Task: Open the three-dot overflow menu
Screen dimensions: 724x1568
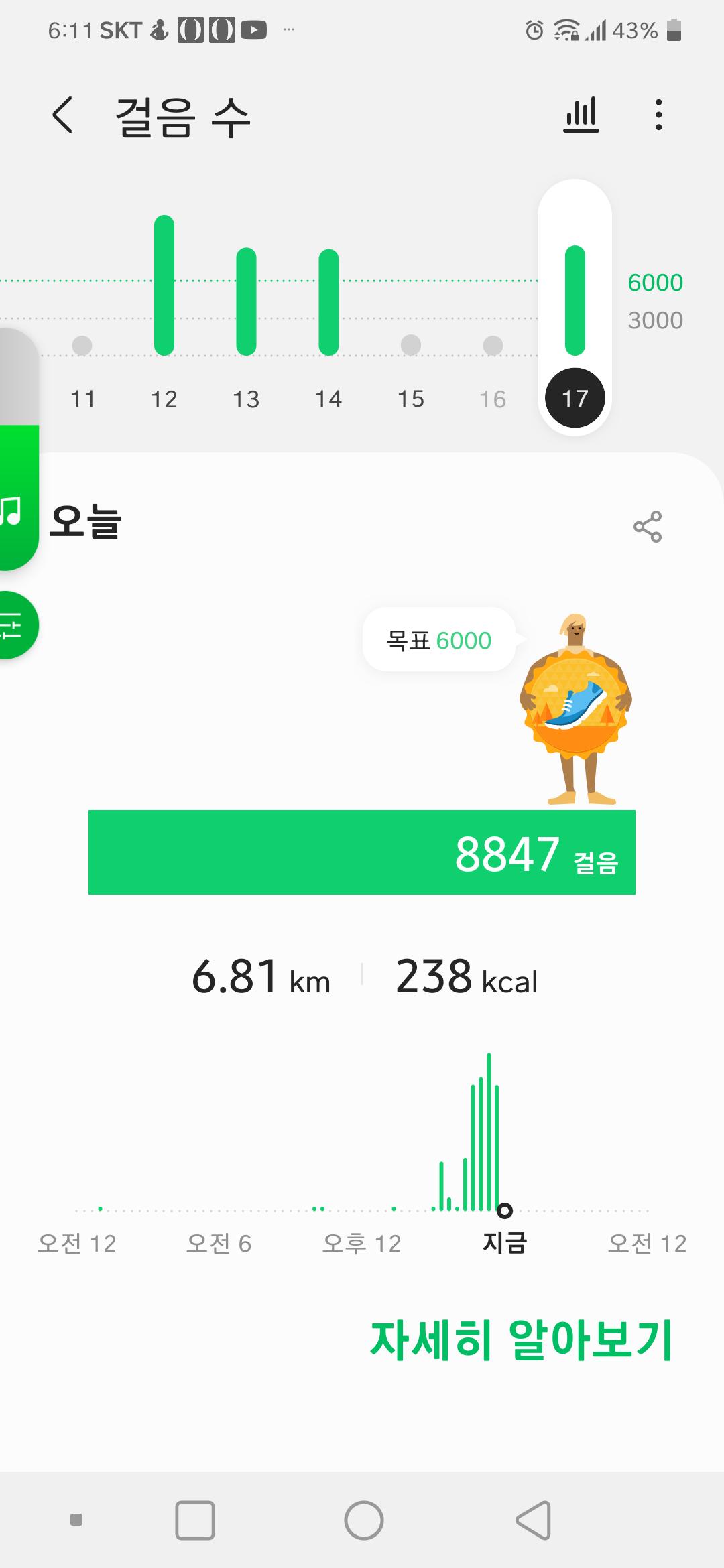Action: pyautogui.click(x=659, y=115)
